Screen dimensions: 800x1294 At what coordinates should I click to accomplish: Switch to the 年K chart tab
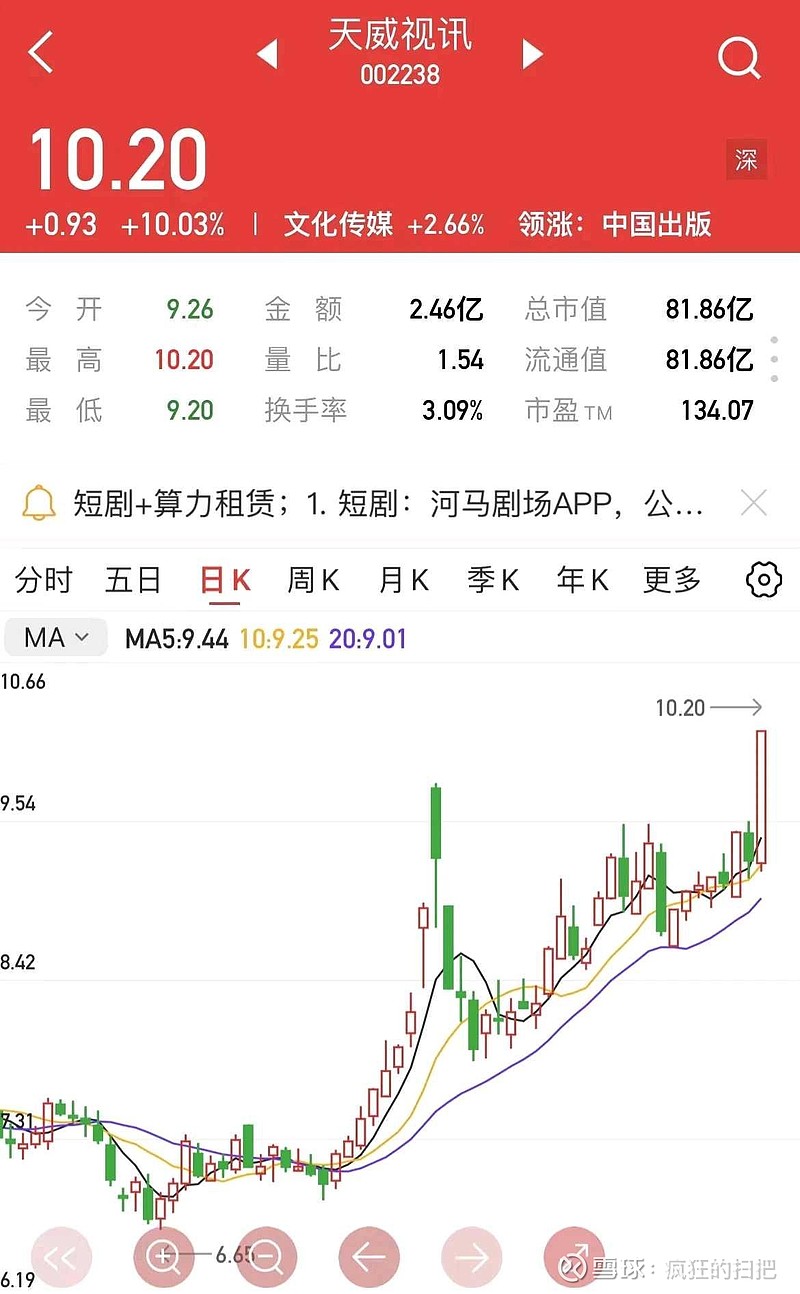tap(582, 579)
